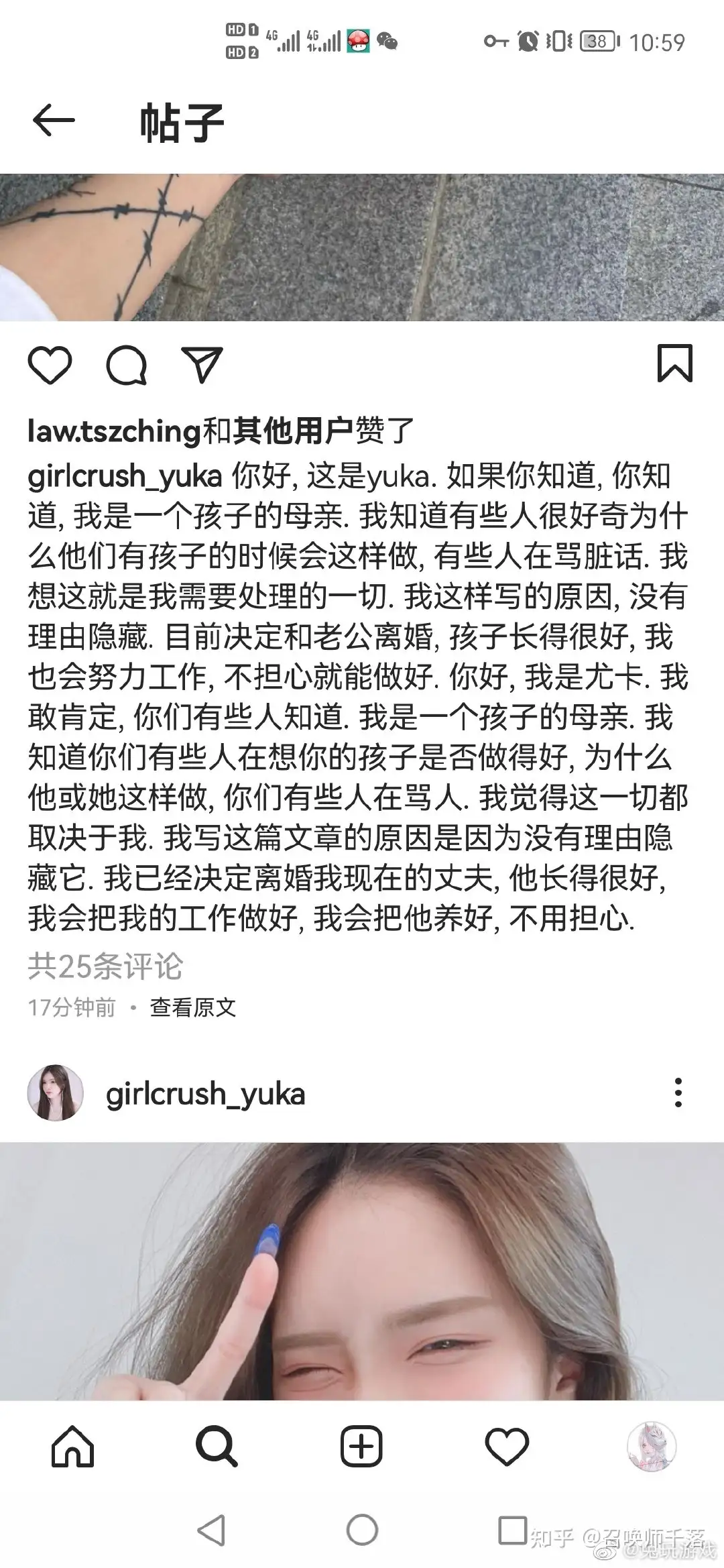
Task: Open girlcrush_yuka username on the next post header
Action: point(205,1094)
